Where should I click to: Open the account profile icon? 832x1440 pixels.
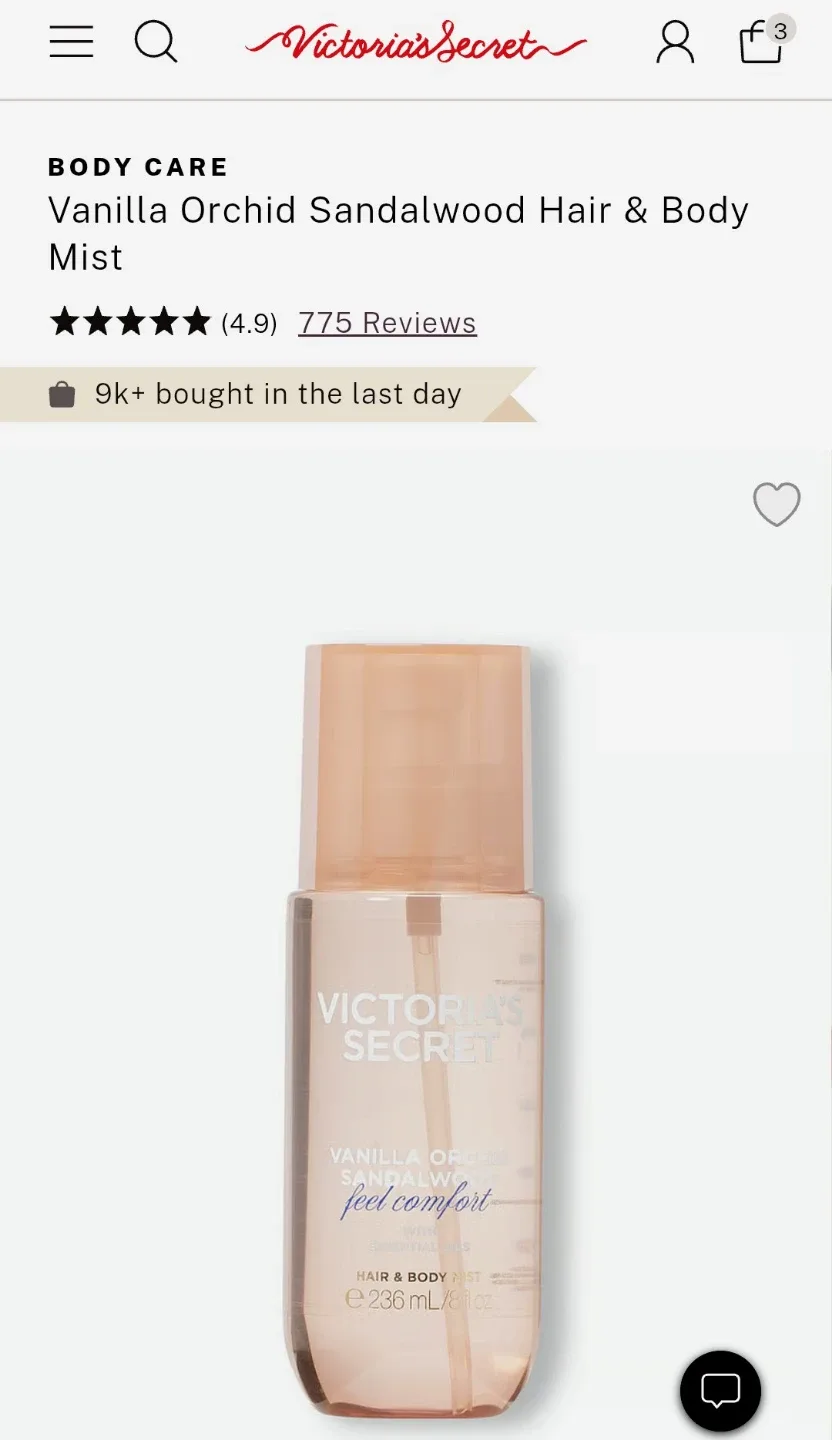pos(675,42)
